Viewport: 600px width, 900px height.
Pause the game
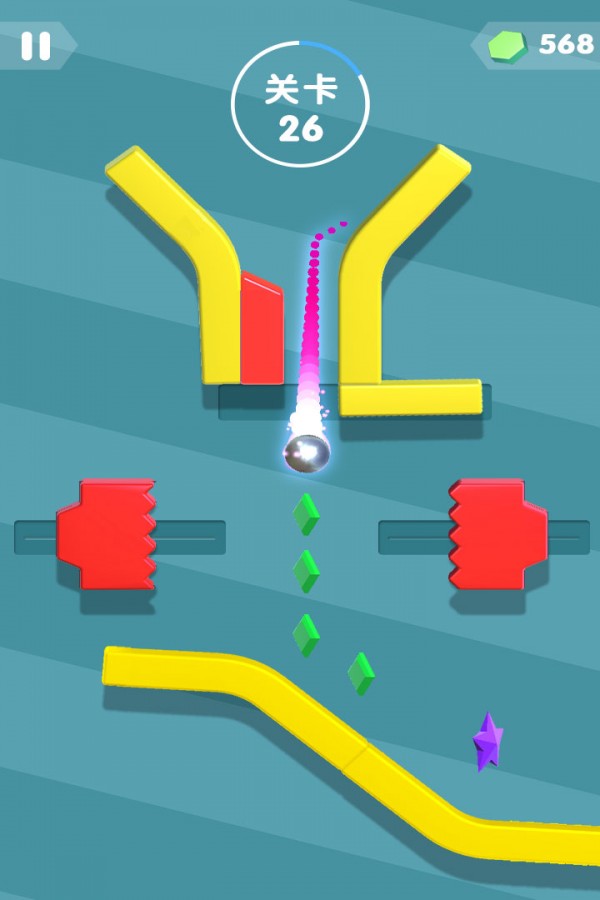36,46
